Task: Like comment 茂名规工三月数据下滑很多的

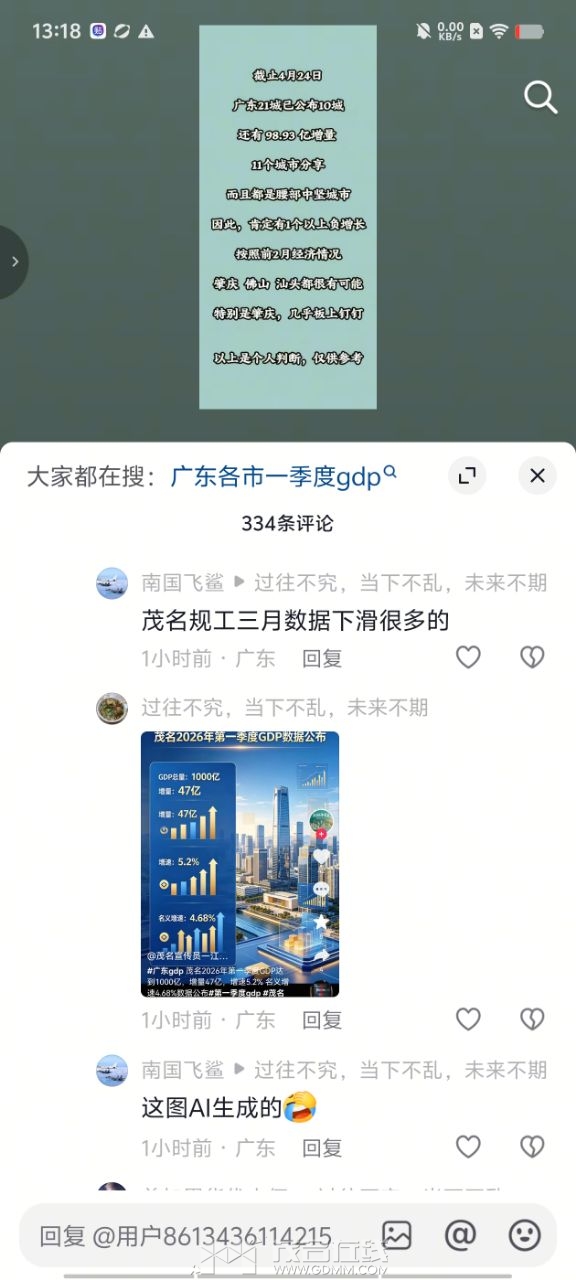Action: [468, 657]
